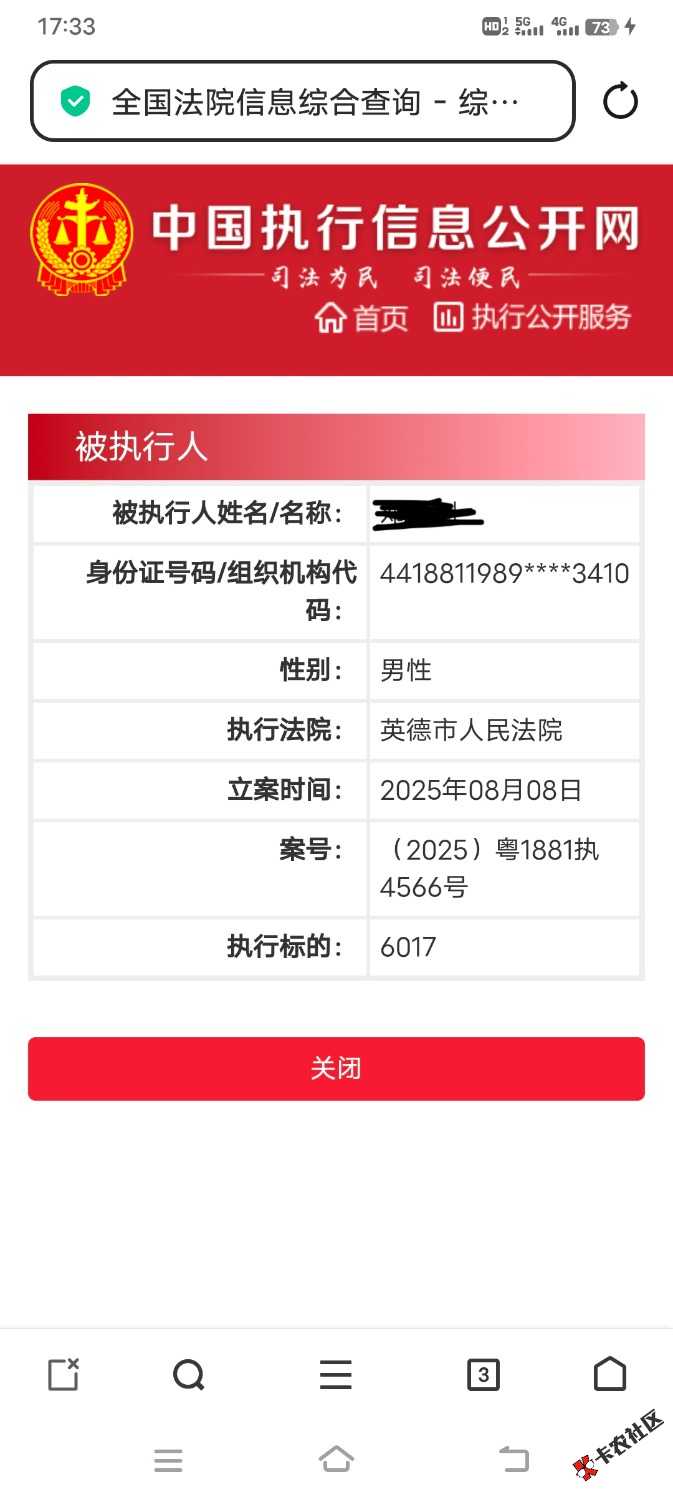Close the 被执行人 details with 关闭
The width and height of the screenshot is (673, 1500).
[x=336, y=1068]
